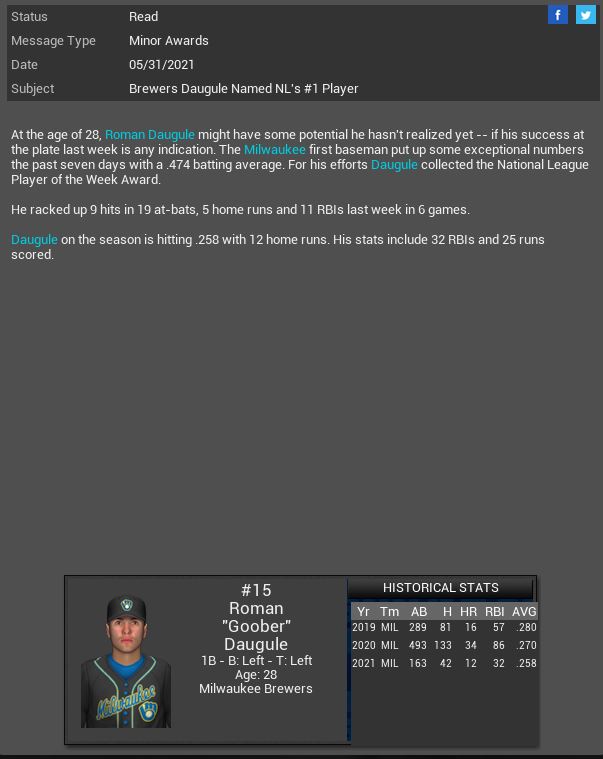Tap Daugule link before 'collected the National League'
The height and width of the screenshot is (759, 603).
394,164
